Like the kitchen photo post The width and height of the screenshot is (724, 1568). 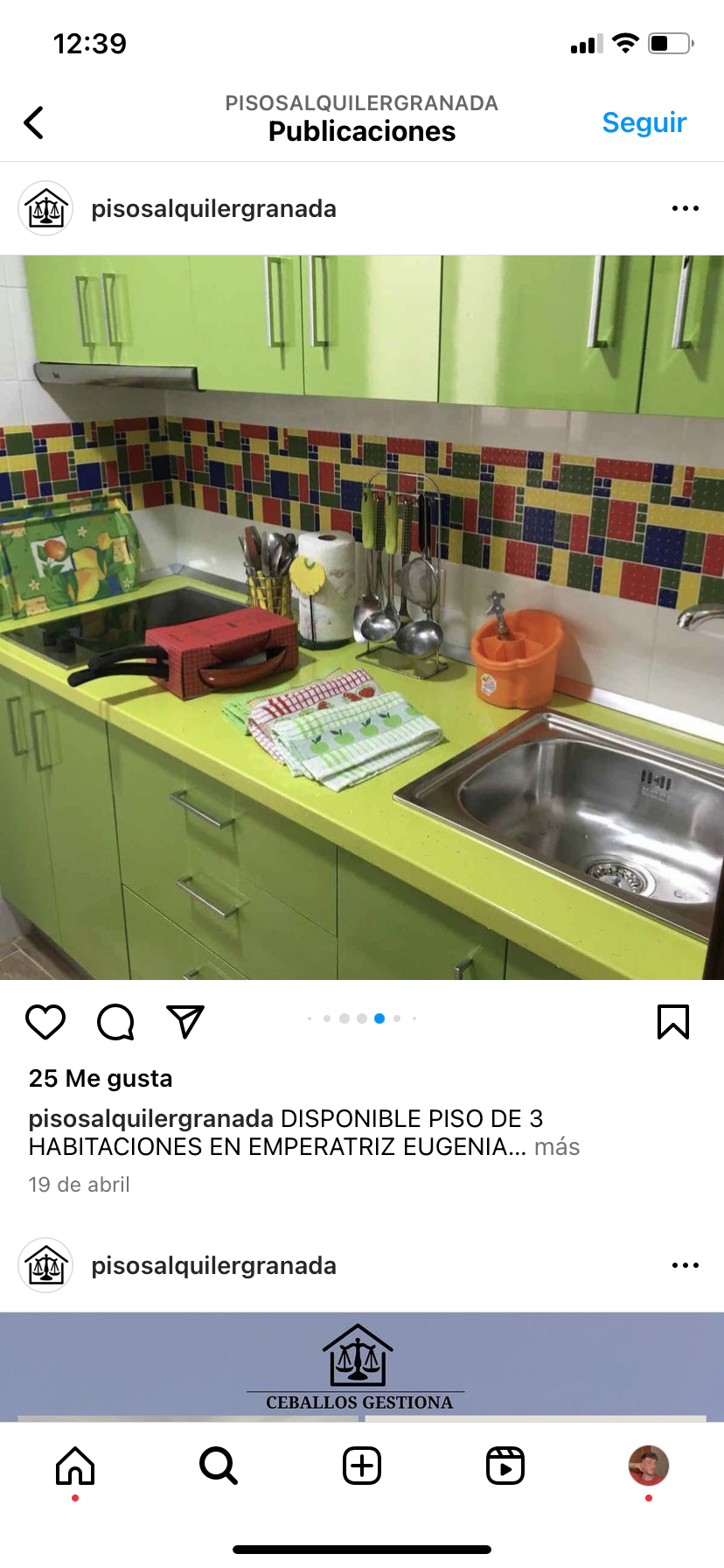coord(45,1021)
